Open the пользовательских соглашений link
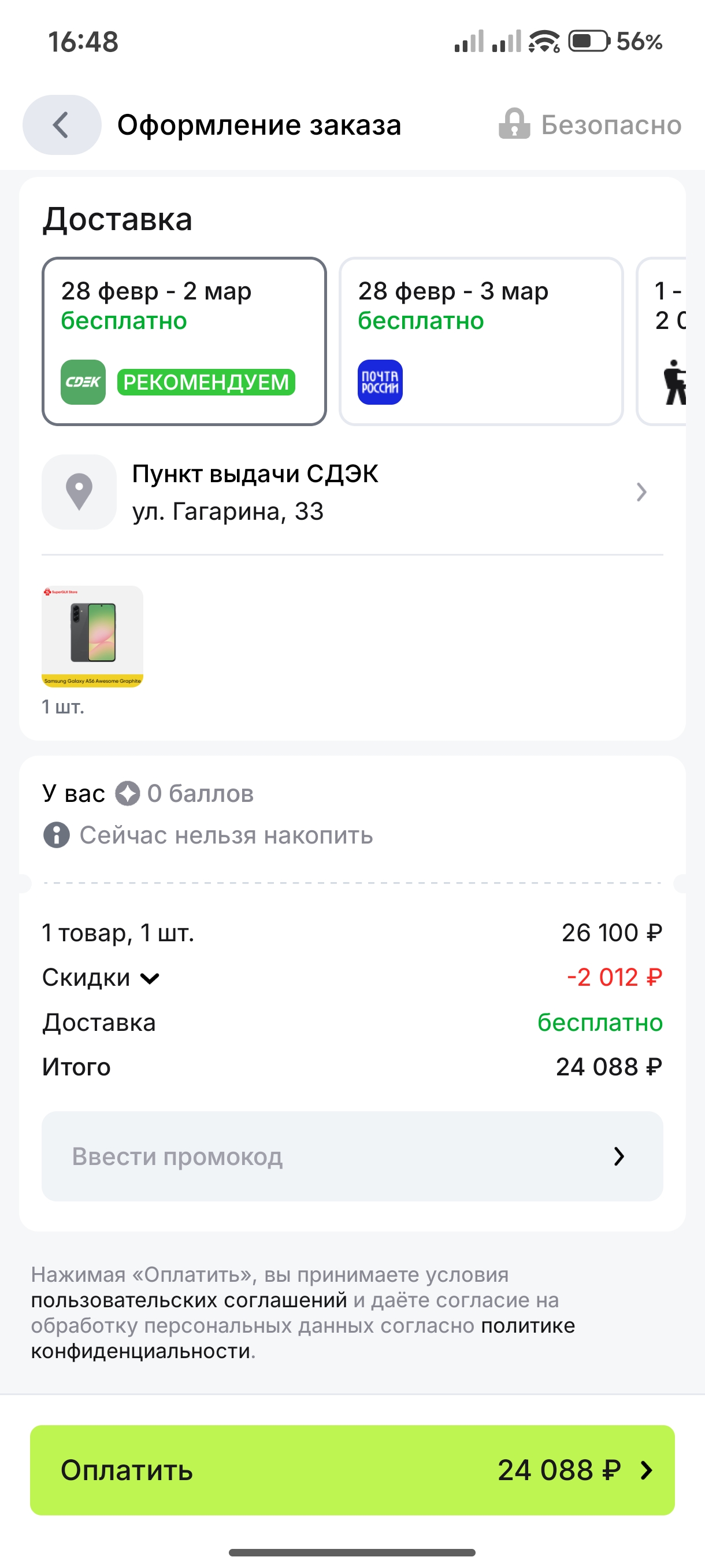 pos(188,1300)
